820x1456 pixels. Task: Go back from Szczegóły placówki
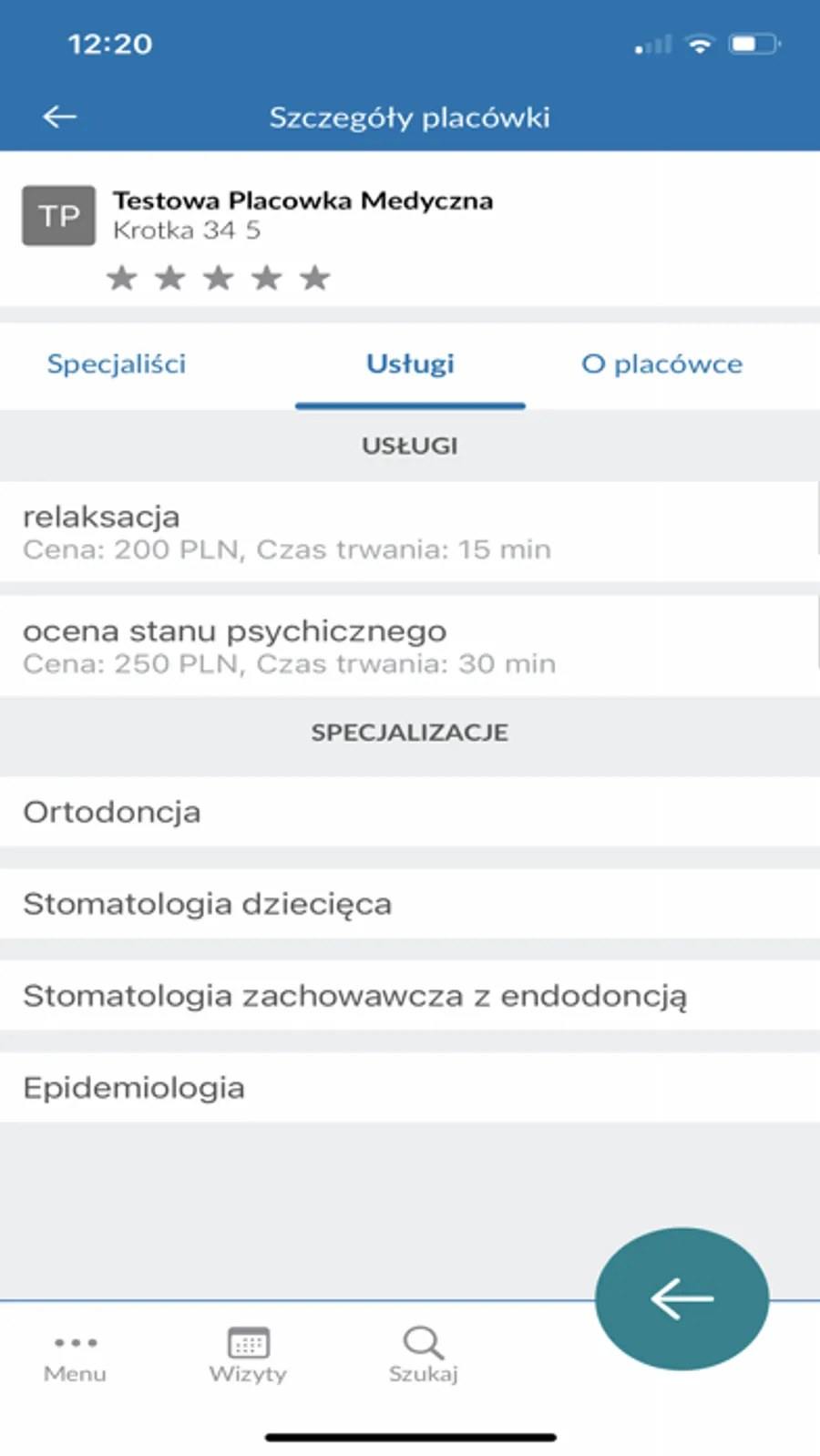pyautogui.click(x=60, y=117)
